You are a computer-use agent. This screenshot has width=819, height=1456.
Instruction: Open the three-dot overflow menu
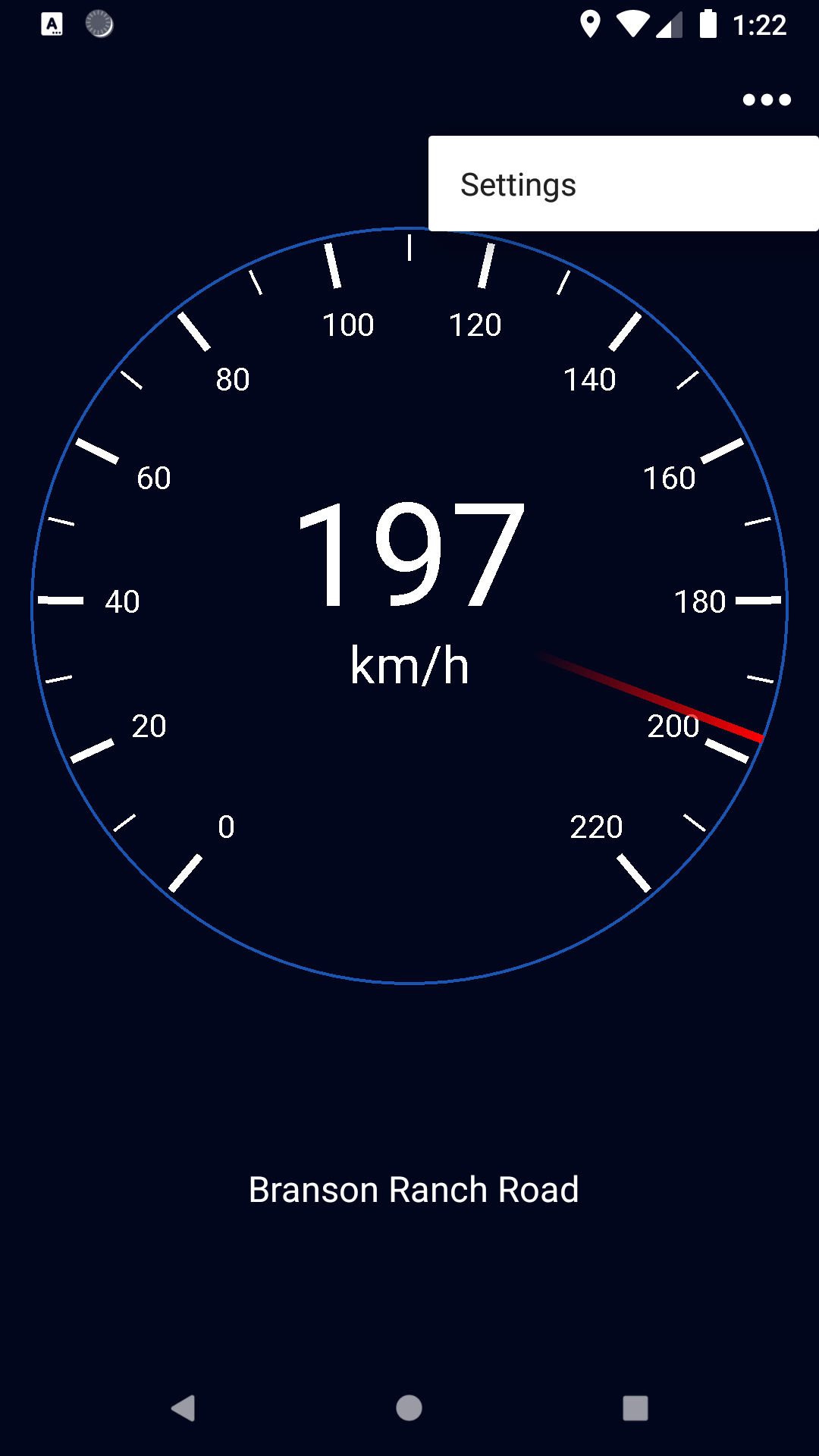point(766,99)
